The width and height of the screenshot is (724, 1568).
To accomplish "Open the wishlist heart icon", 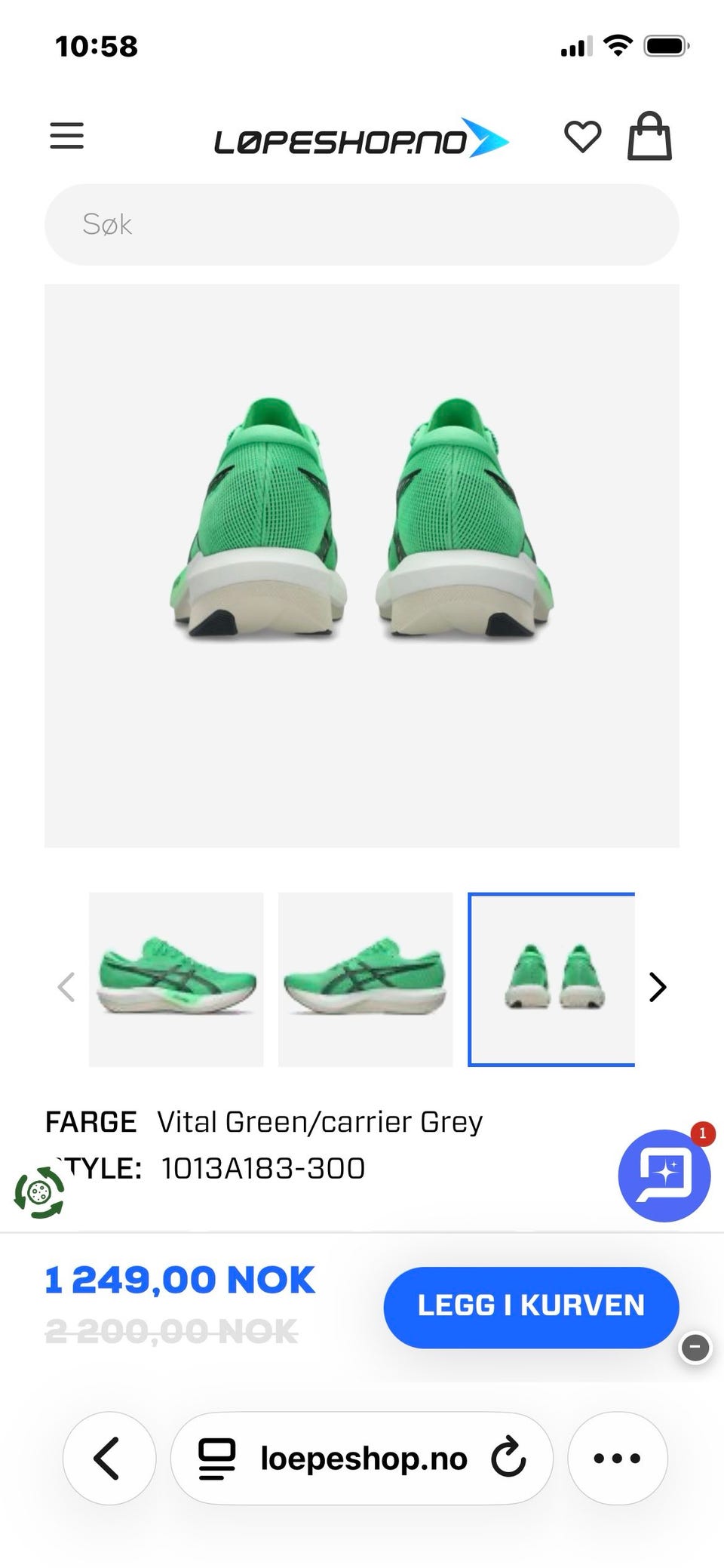I will 583,137.
